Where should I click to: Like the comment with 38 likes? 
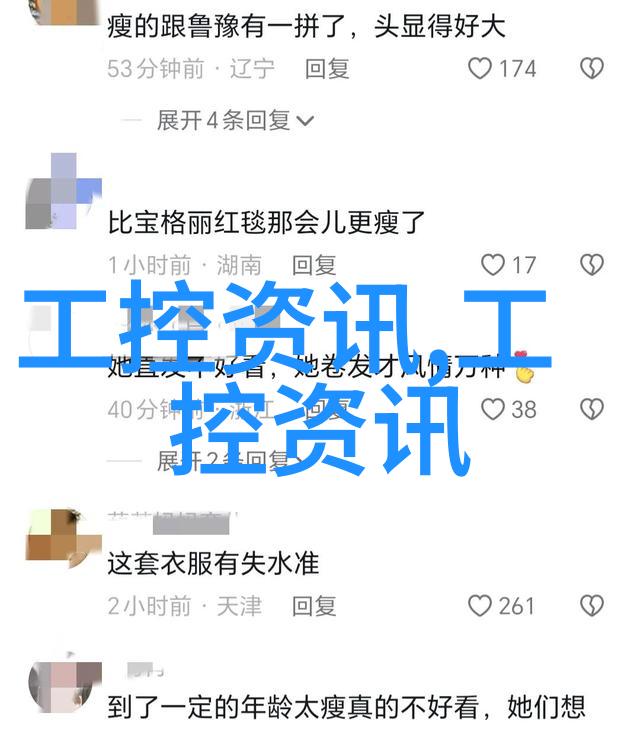coord(493,409)
